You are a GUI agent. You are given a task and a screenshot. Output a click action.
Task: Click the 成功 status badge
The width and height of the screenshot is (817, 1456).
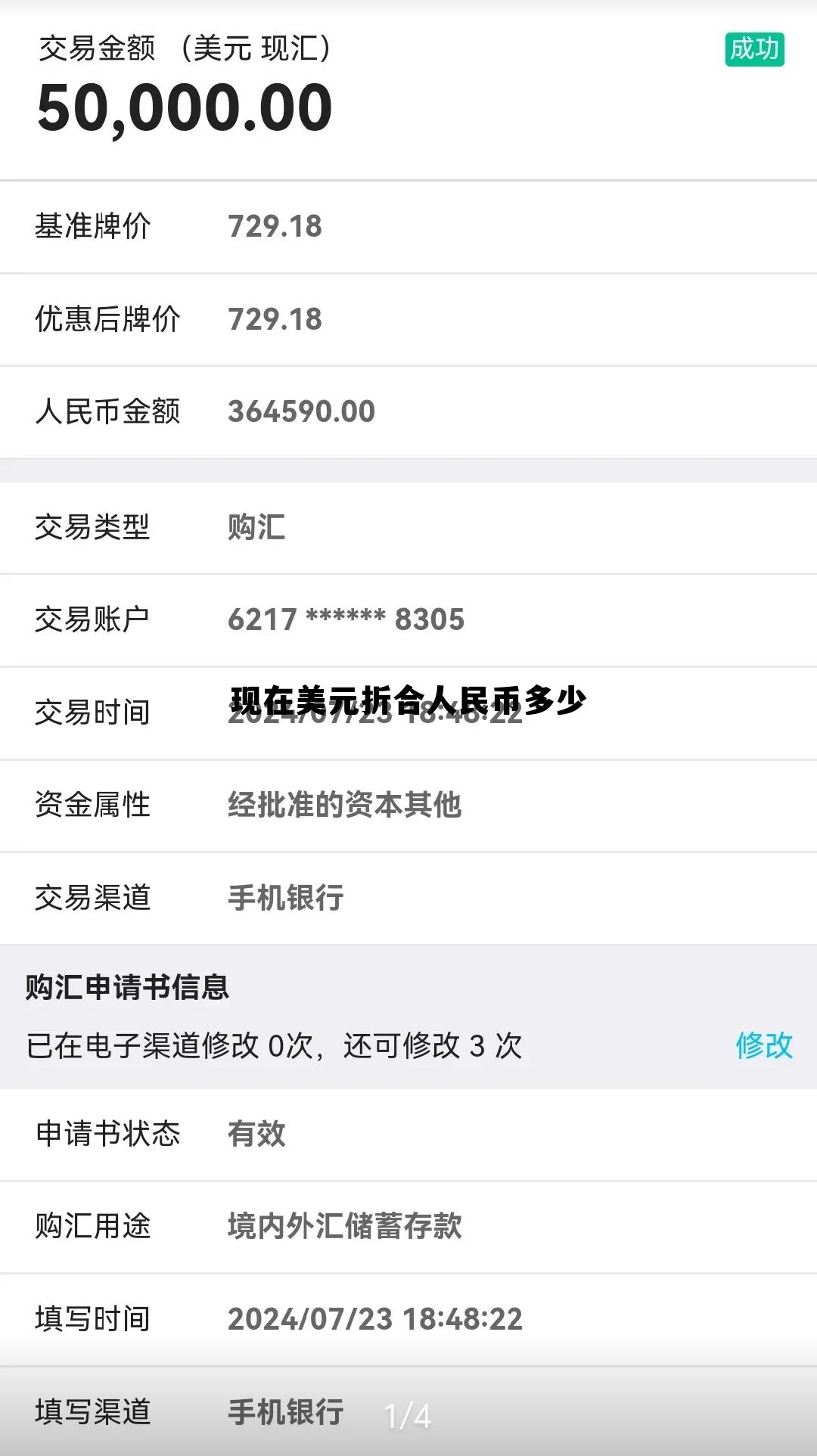pyautogui.click(x=753, y=49)
